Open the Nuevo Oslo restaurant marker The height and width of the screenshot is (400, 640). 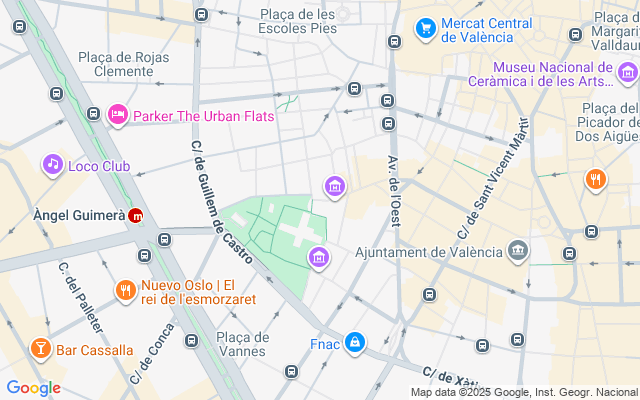[x=126, y=291]
